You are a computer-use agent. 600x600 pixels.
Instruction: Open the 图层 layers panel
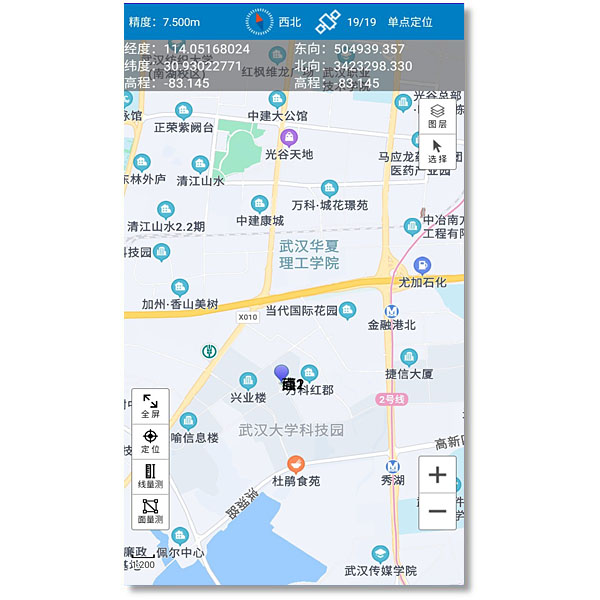pyautogui.click(x=437, y=116)
